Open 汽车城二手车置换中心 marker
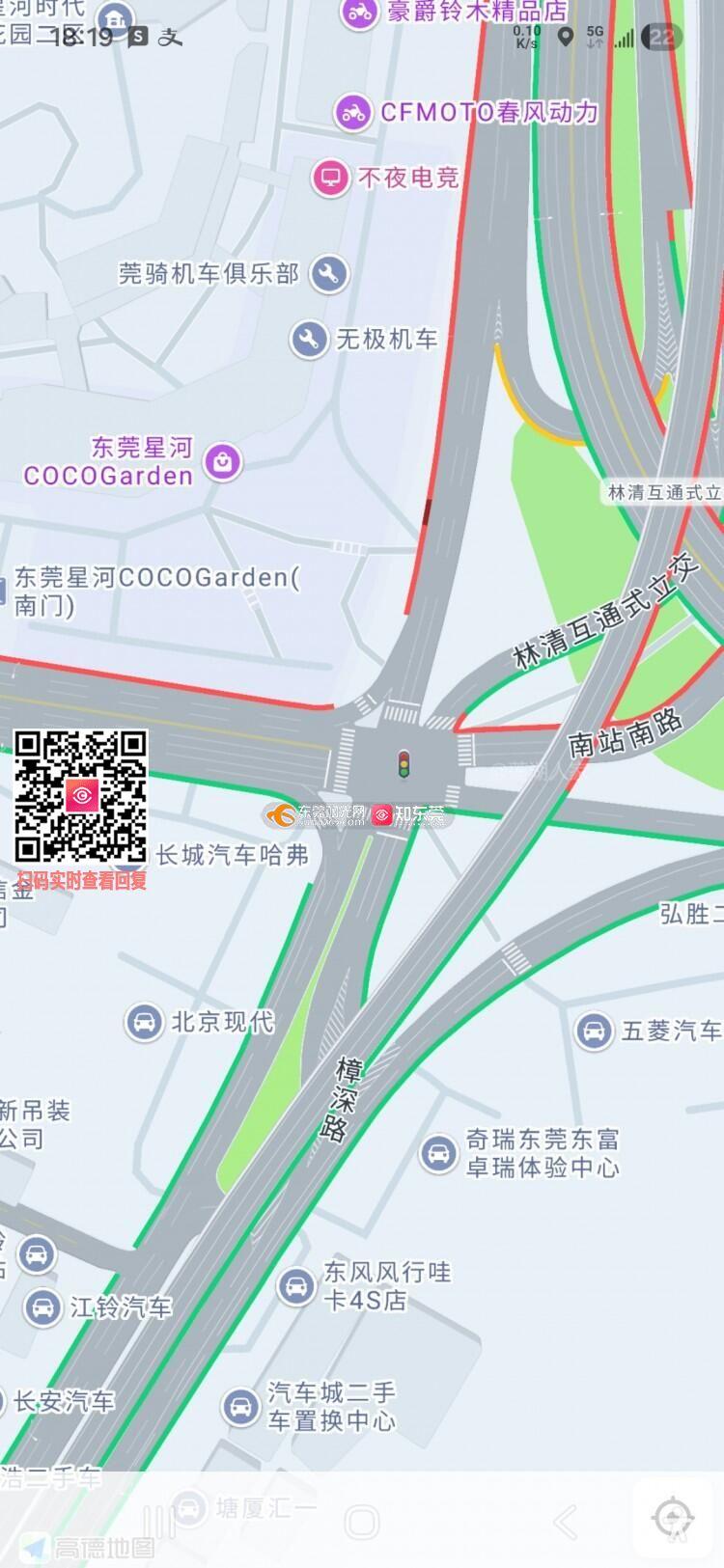Screen dimensions: 724x1568 [x=240, y=1406]
